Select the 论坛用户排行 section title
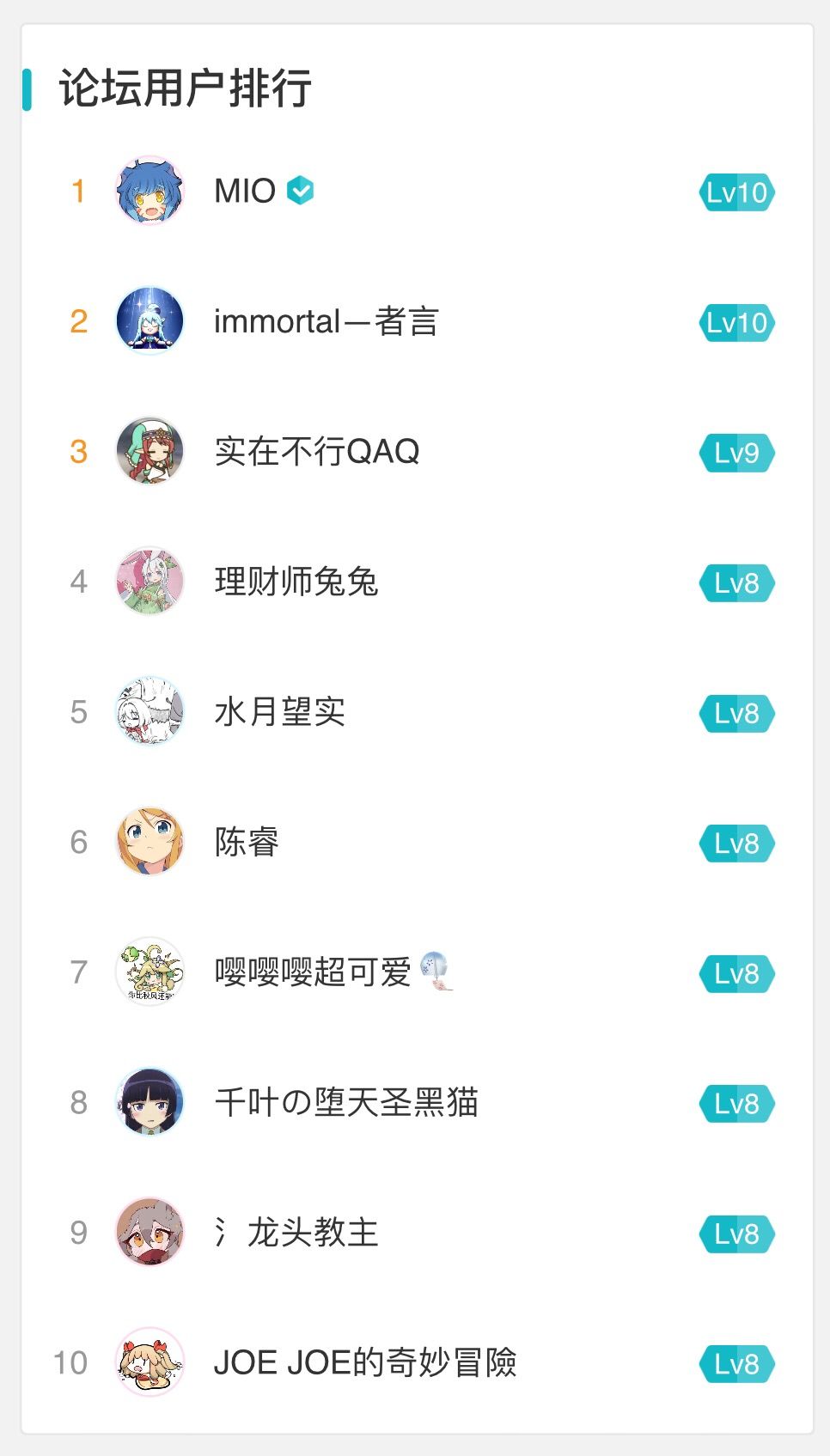 [185, 84]
